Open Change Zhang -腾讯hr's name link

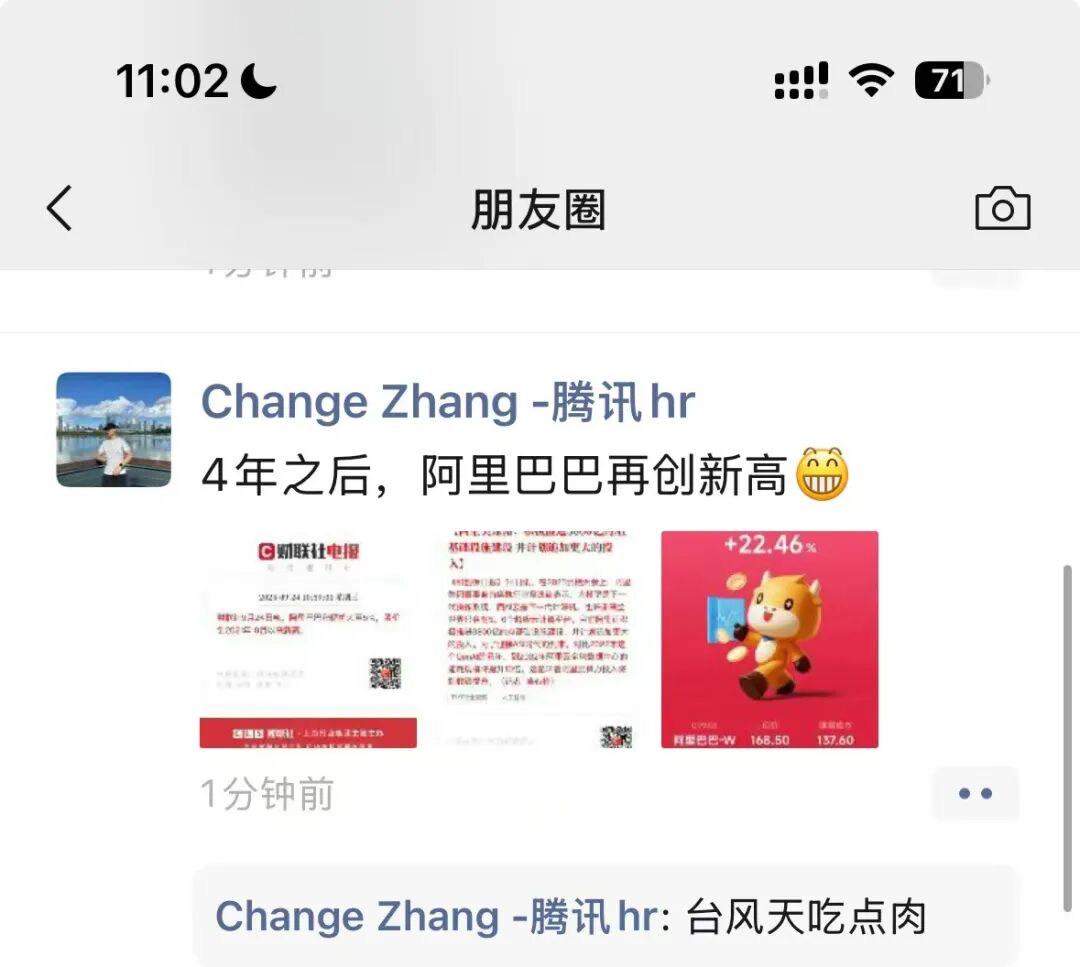click(447, 402)
